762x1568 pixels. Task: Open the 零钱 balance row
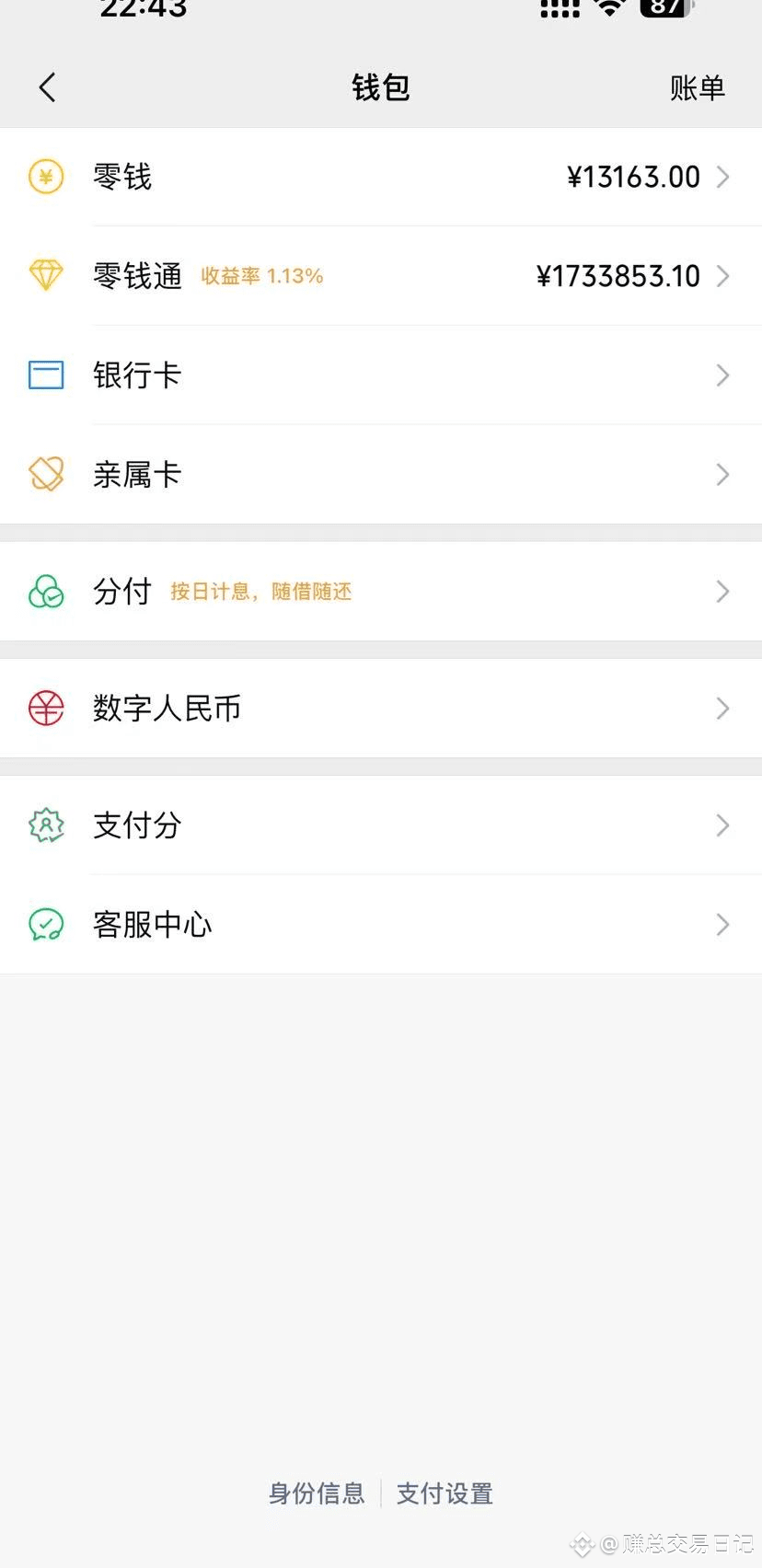[381, 177]
